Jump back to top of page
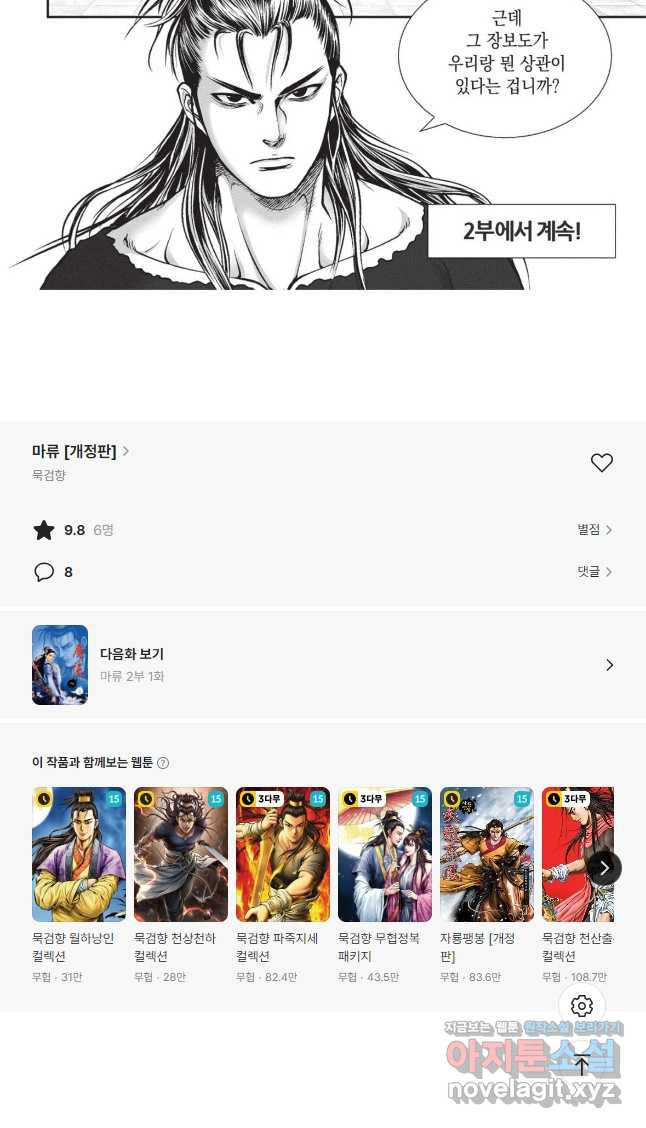 (x=582, y=1065)
